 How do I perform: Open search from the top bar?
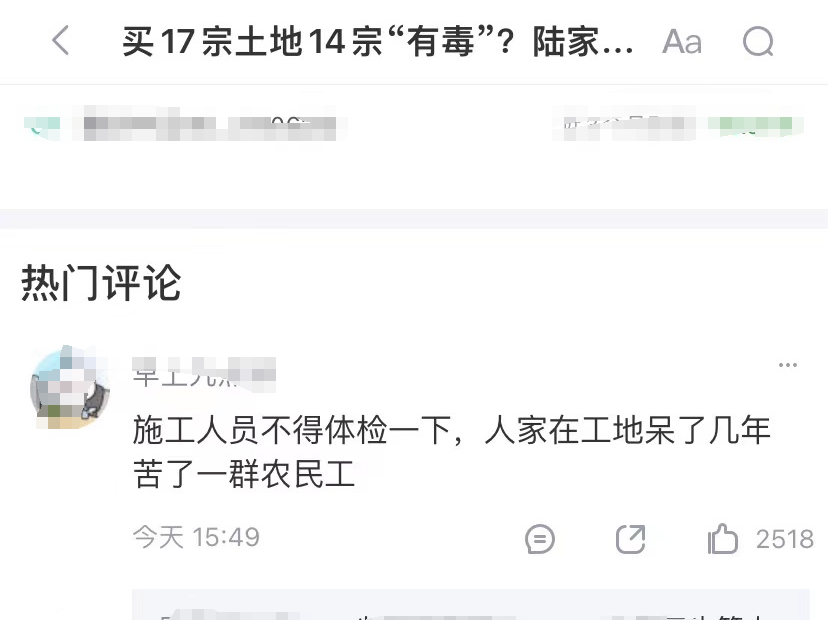(x=759, y=42)
